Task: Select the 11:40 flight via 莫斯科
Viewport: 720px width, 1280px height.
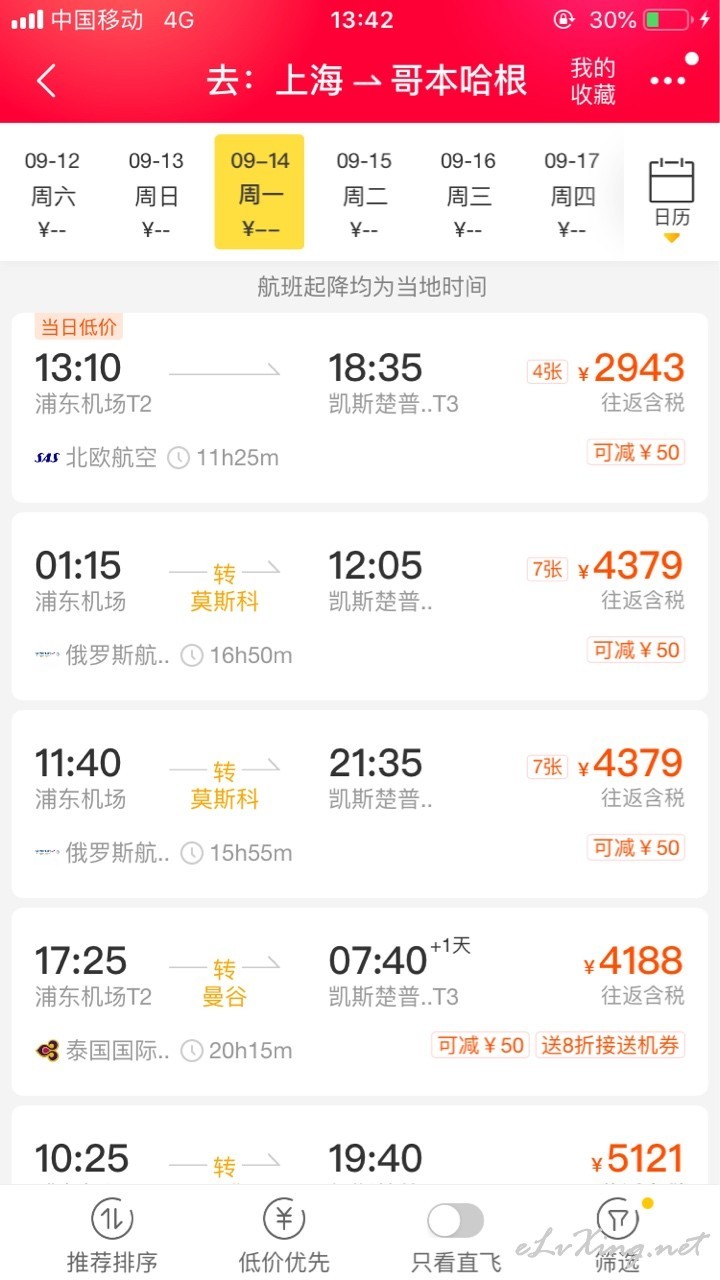Action: click(360, 804)
